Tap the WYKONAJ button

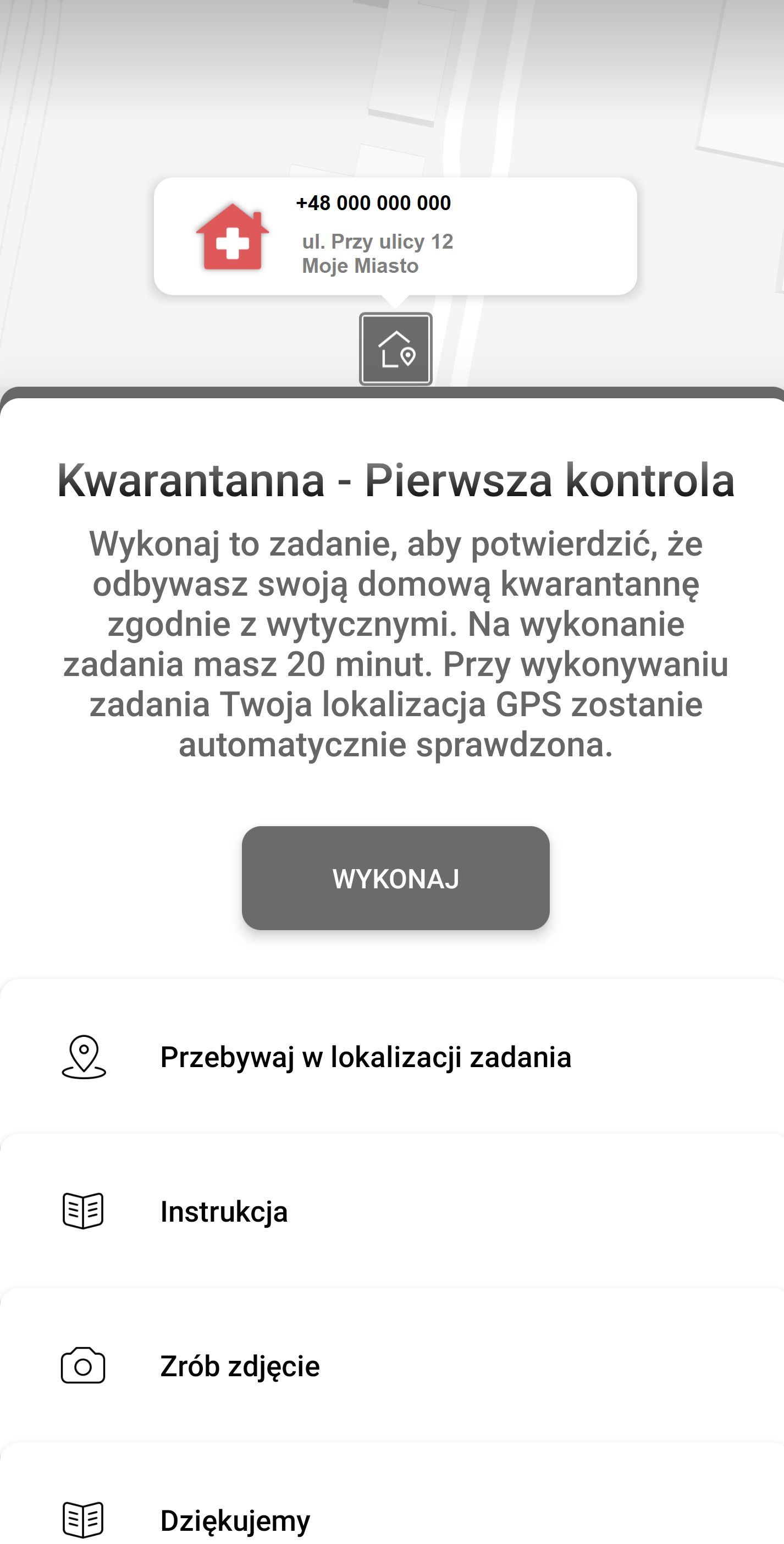pos(395,878)
